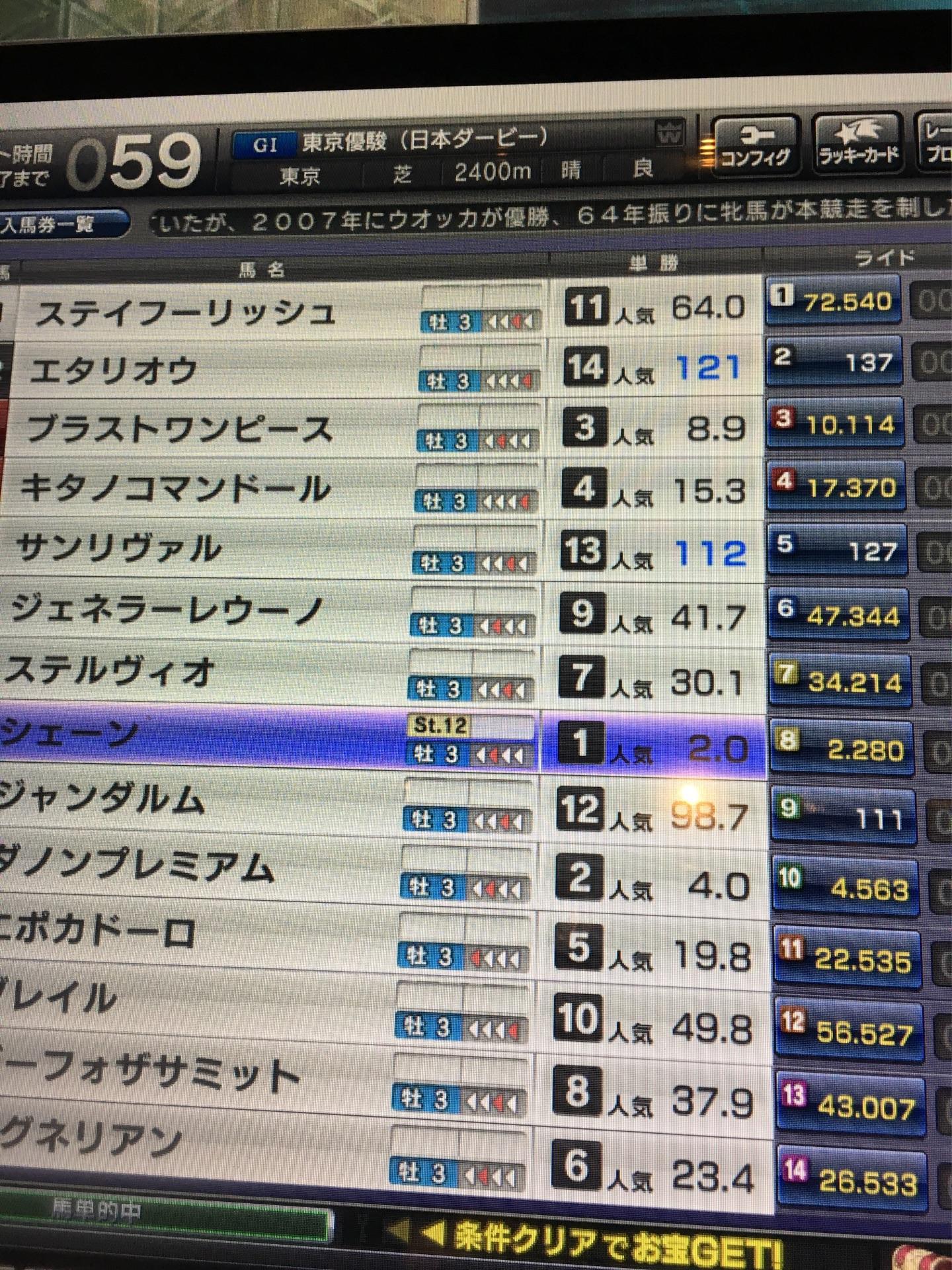Select horse エタリオウ
This screenshot has width=952, height=1270.
(114, 371)
